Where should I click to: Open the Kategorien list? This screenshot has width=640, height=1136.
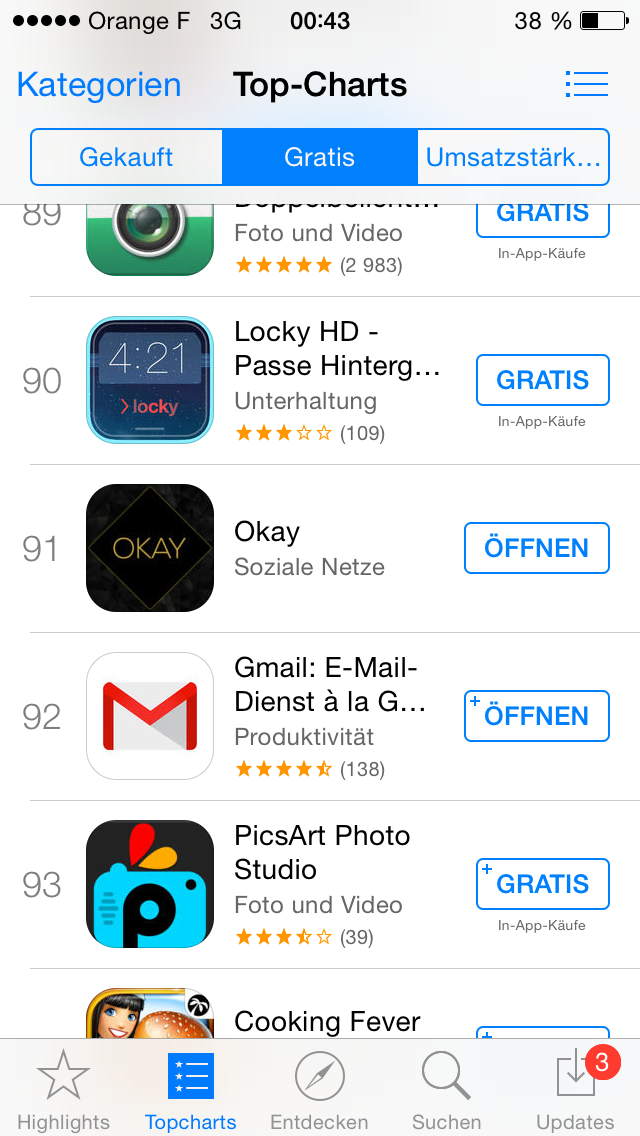pyautogui.click(x=99, y=85)
